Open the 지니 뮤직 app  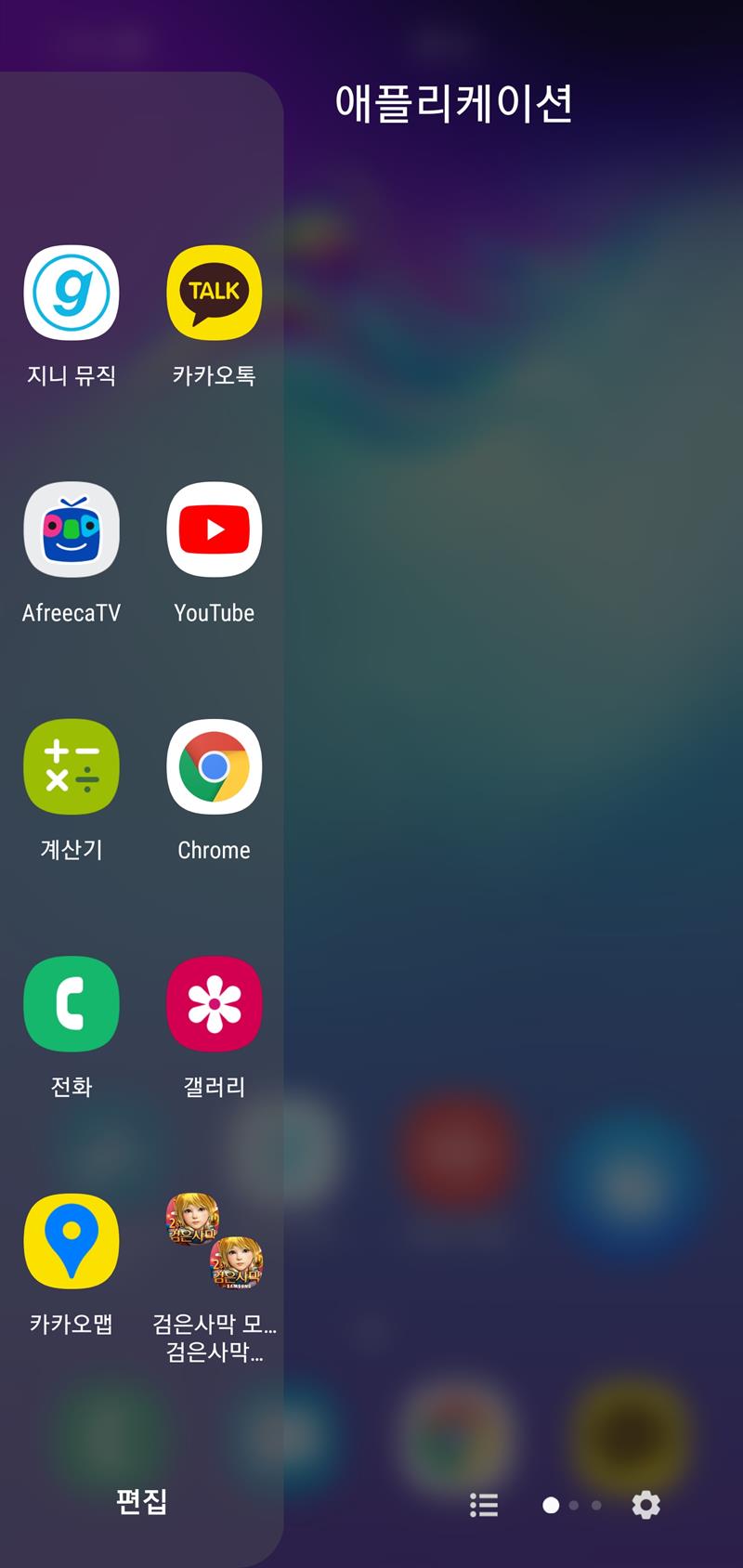click(x=72, y=294)
